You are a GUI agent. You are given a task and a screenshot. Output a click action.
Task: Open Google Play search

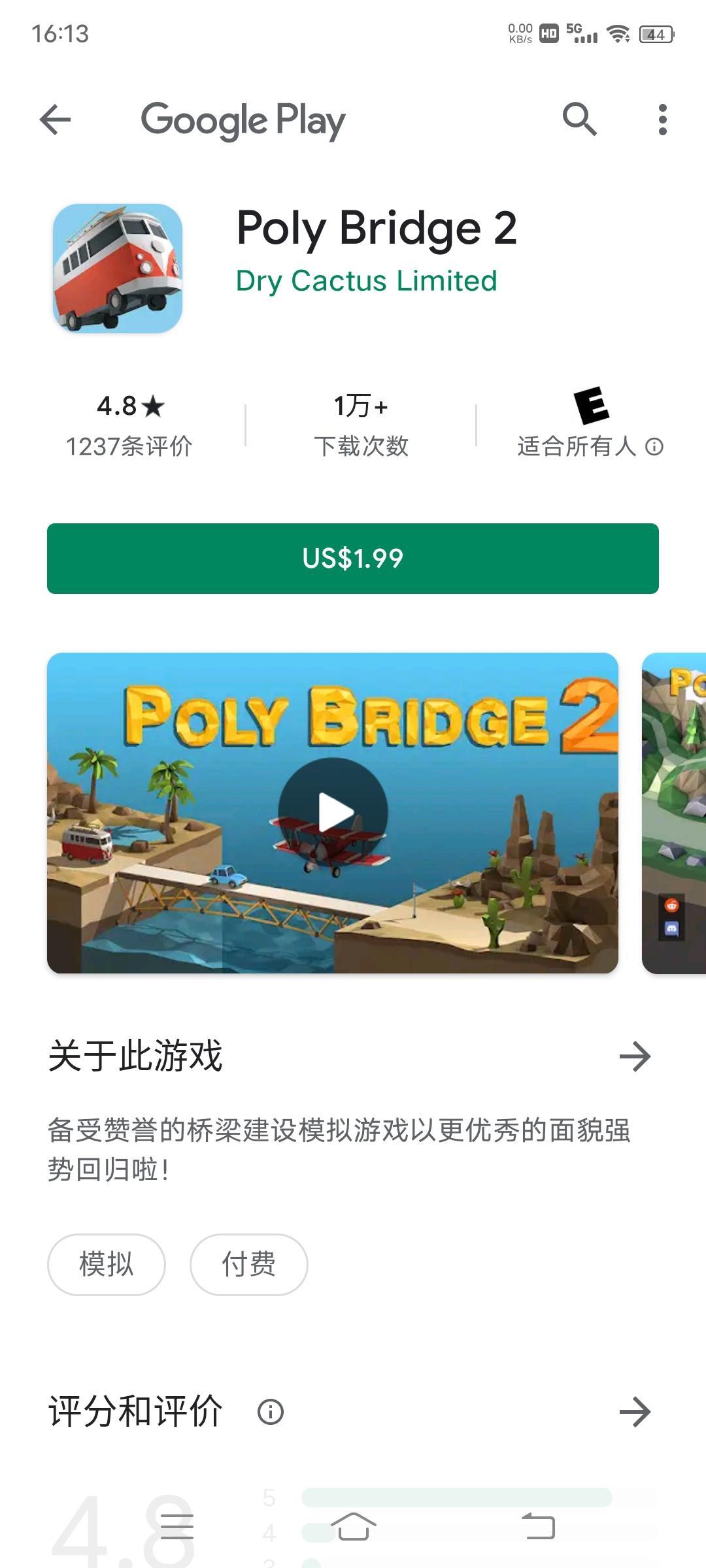click(x=579, y=120)
